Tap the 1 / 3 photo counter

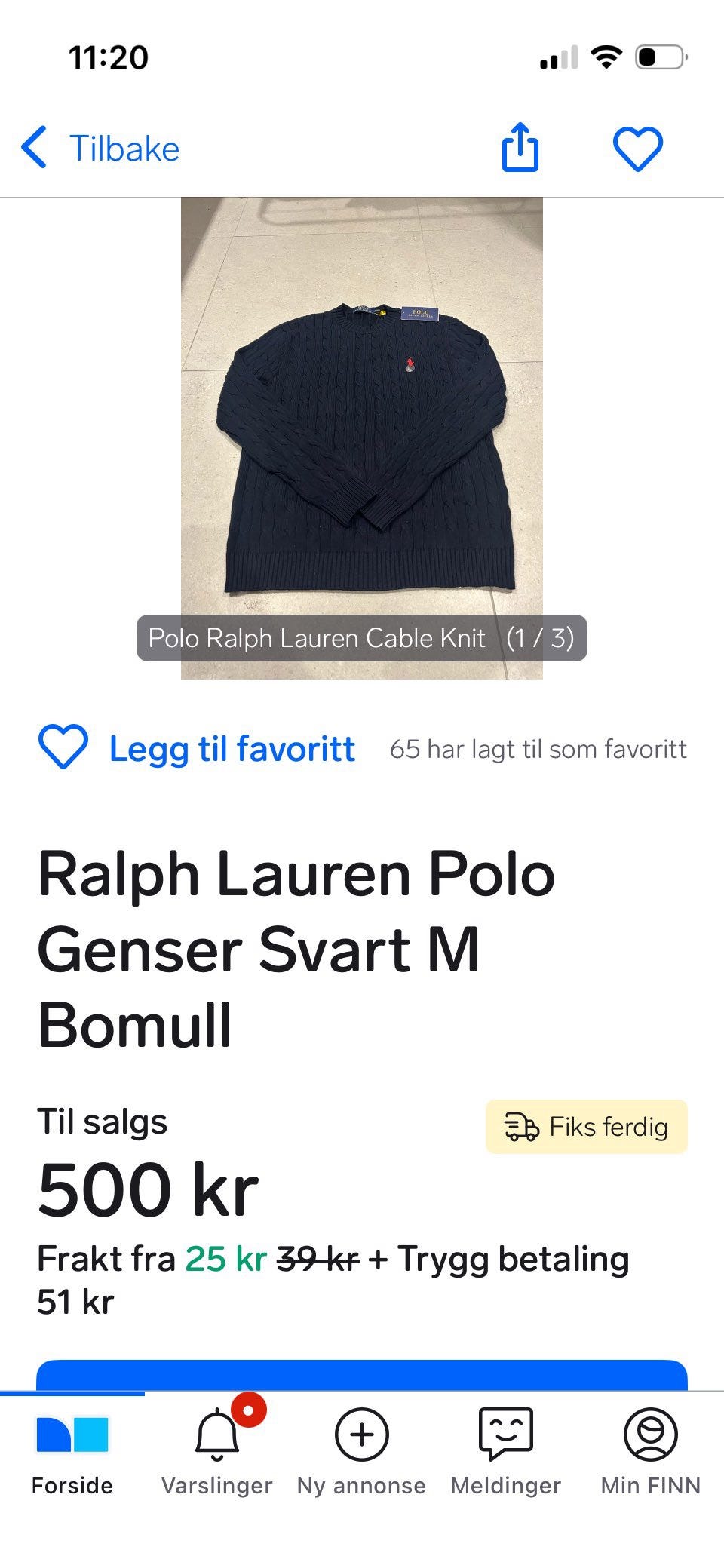point(542,637)
